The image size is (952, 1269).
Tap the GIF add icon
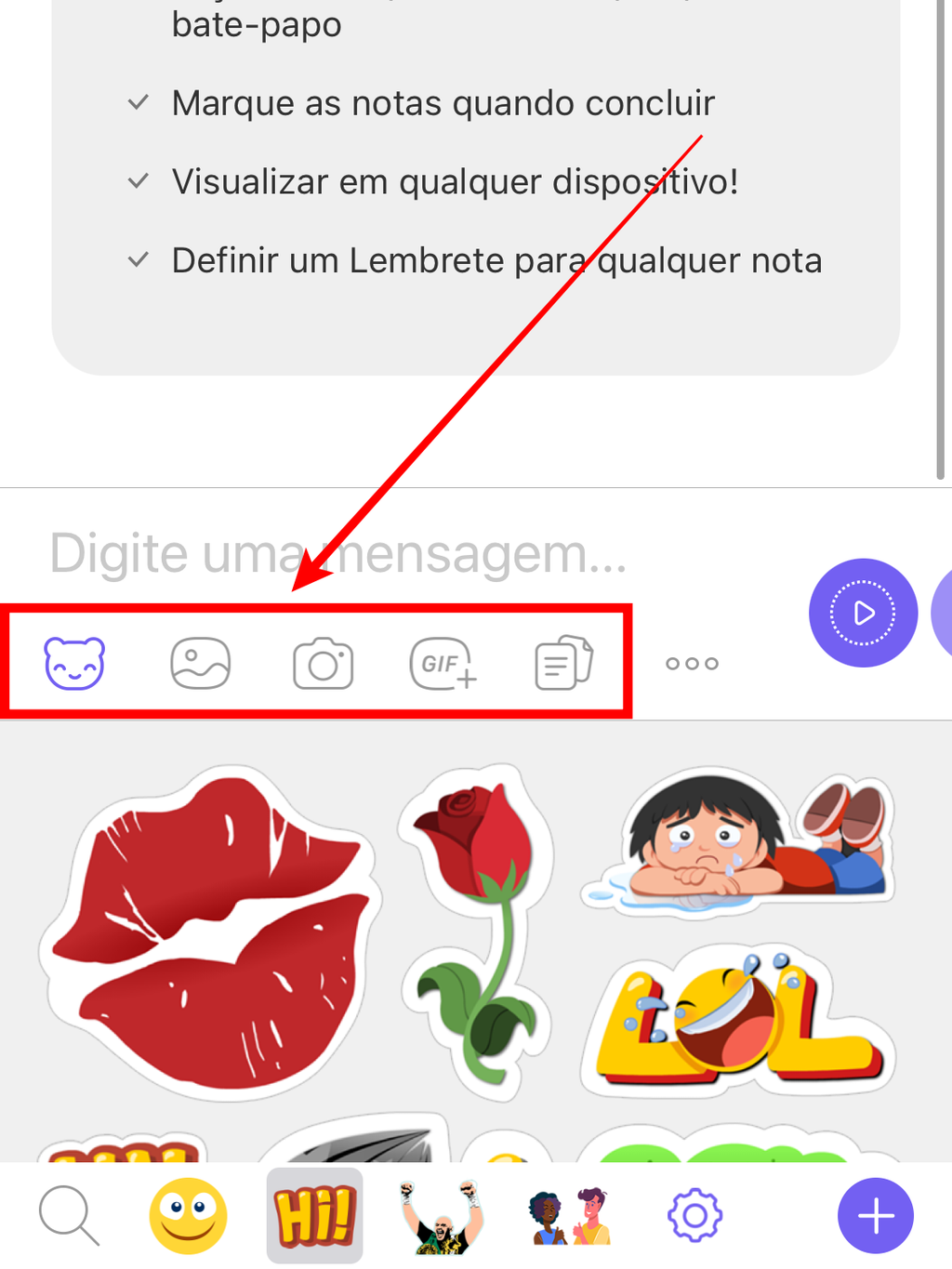[443, 664]
